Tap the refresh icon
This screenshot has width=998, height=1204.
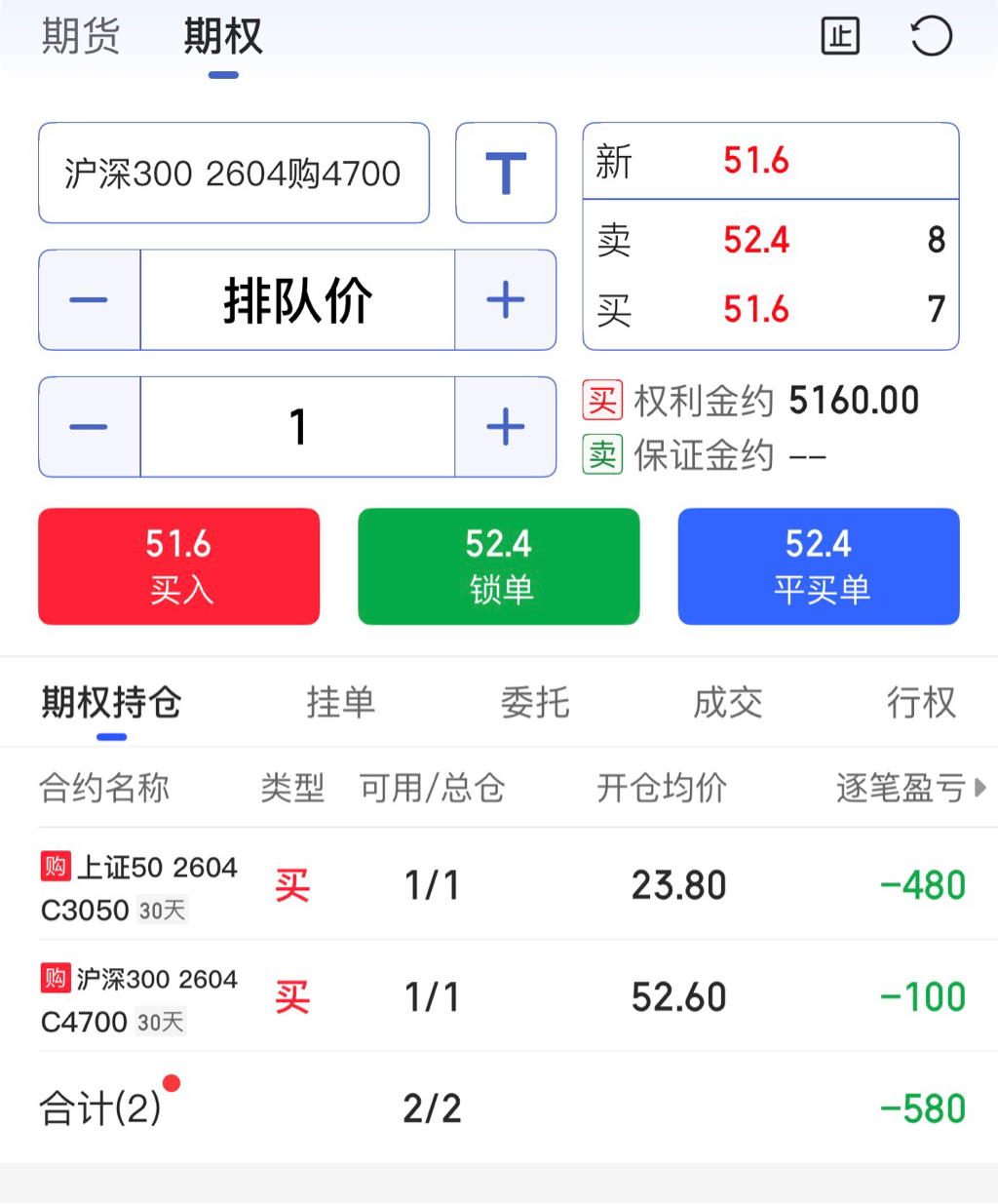pos(931,37)
